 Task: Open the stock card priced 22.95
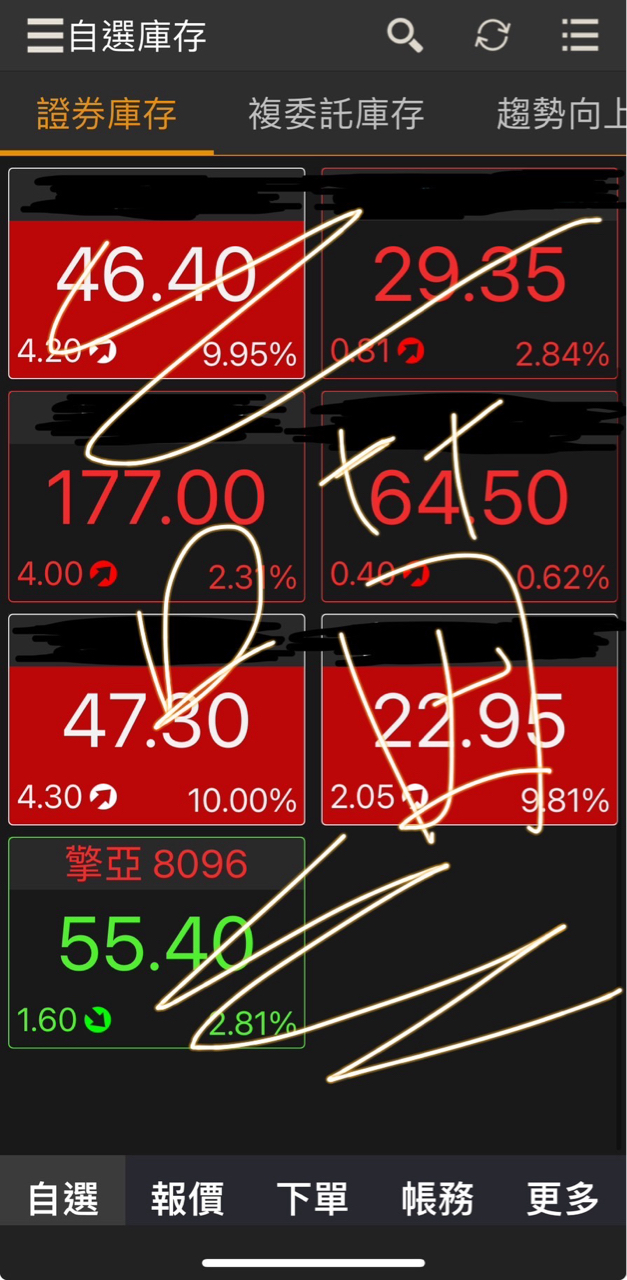click(x=470, y=720)
